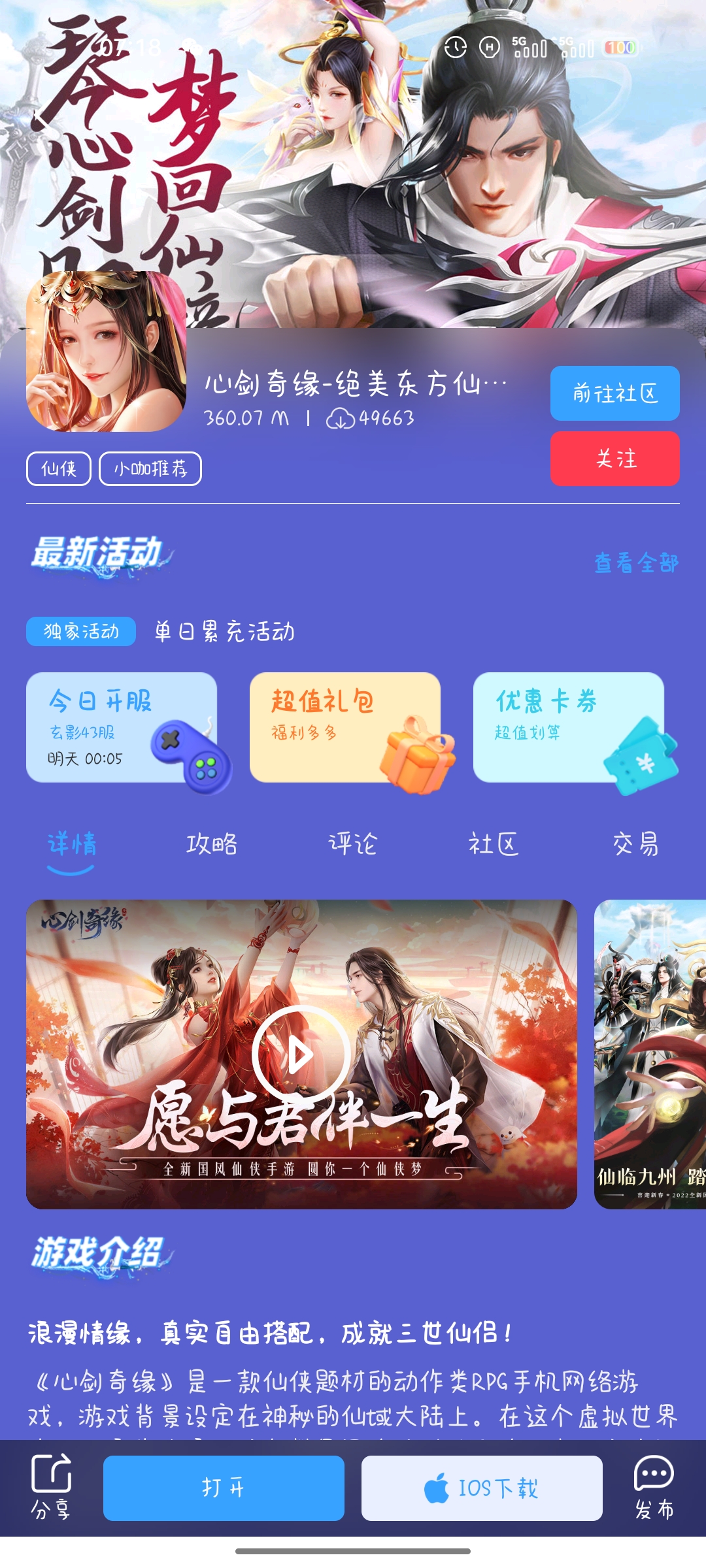Screen dimensions: 706x1568
Task: Switch to the 社区 tab
Action: point(494,844)
